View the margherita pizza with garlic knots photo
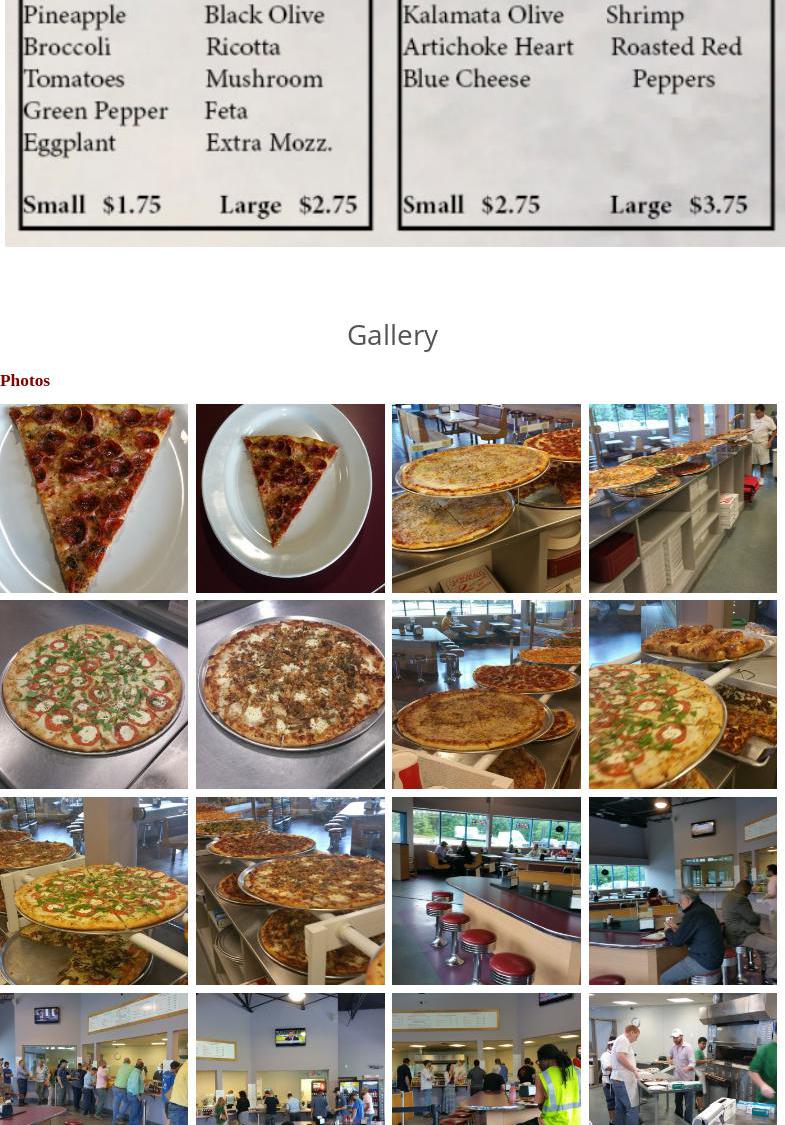 pyautogui.click(x=682, y=694)
